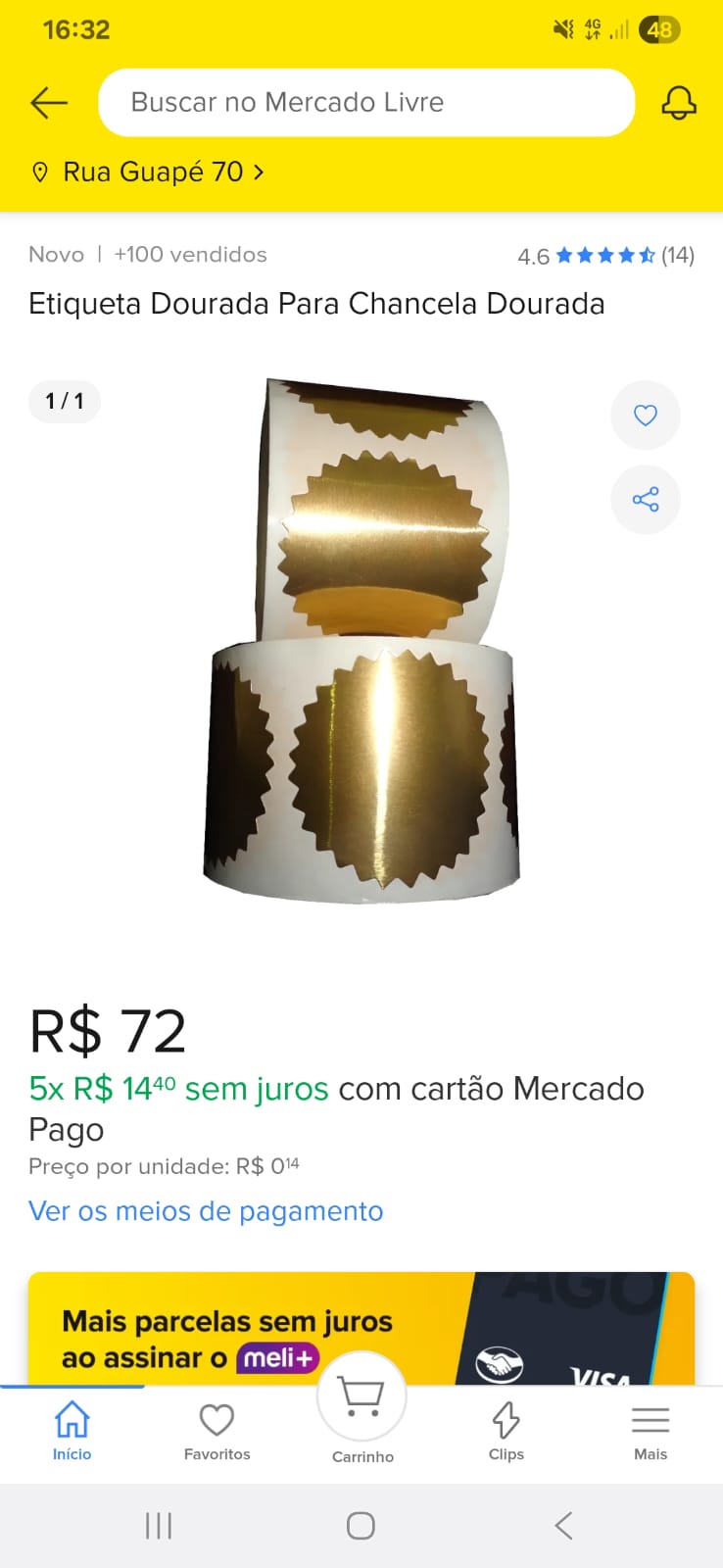Open the Mais menu tab
723x1568 pixels.
(650, 1431)
